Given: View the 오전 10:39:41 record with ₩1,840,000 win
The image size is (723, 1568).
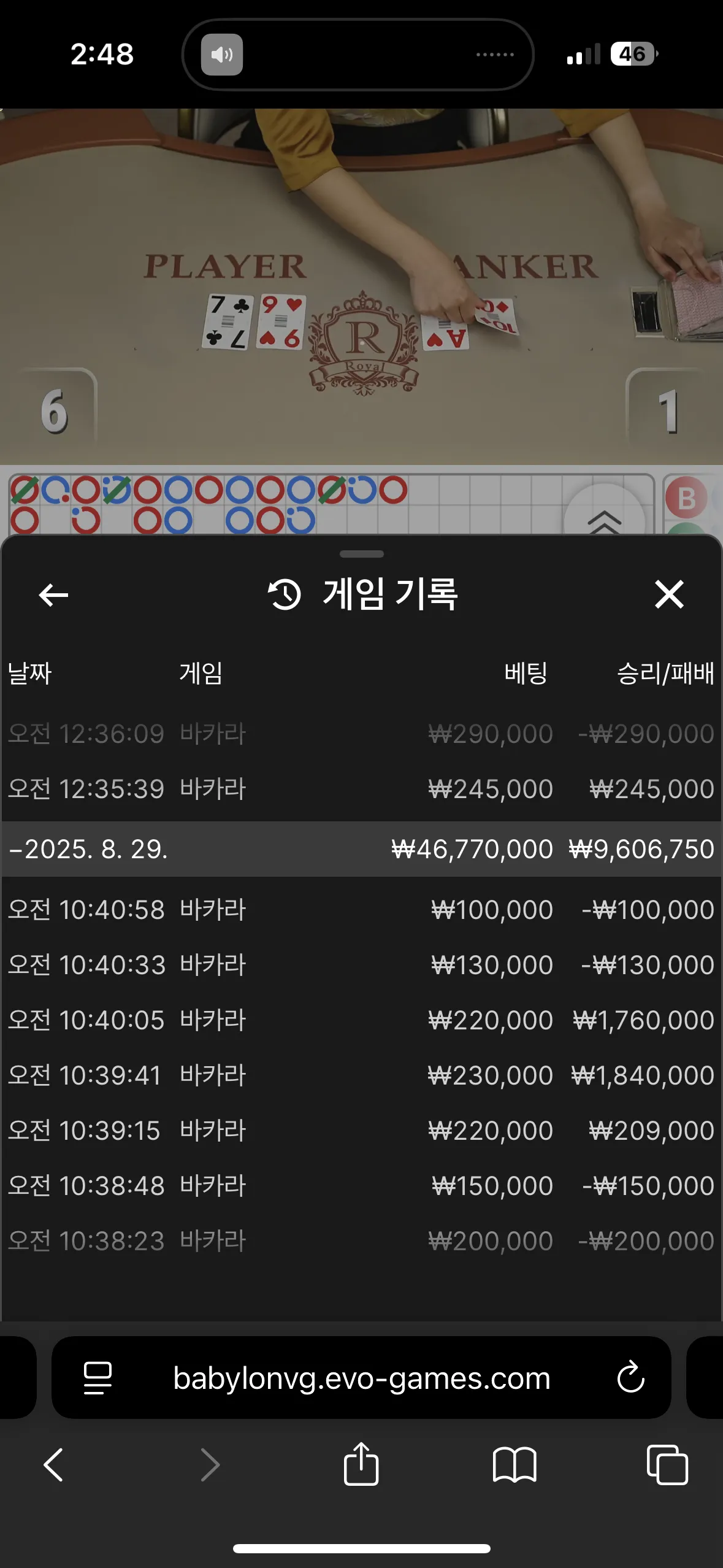Looking at the screenshot, I should pyautogui.click(x=361, y=1075).
